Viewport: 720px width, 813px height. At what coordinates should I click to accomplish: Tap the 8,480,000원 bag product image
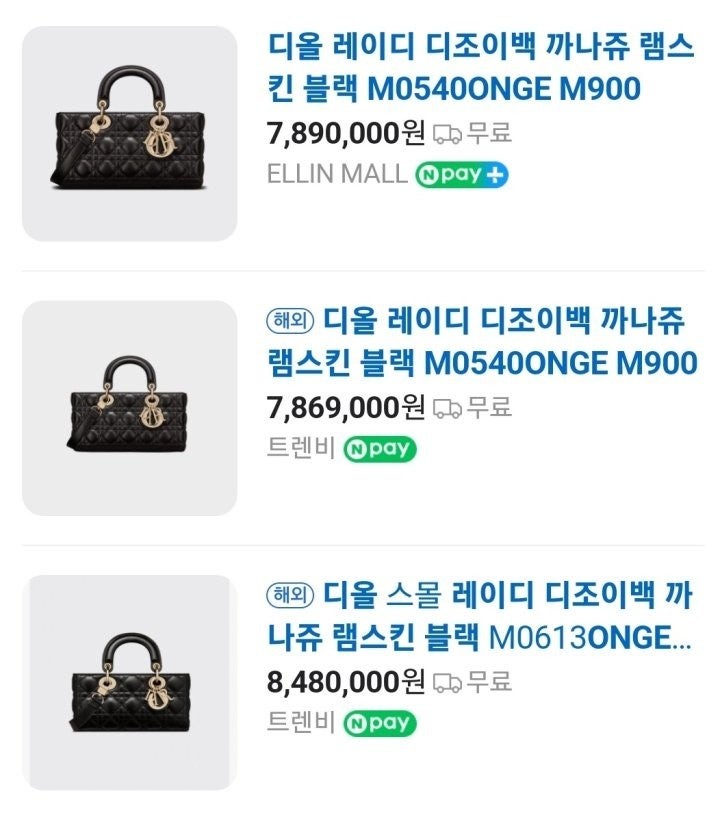point(129,682)
